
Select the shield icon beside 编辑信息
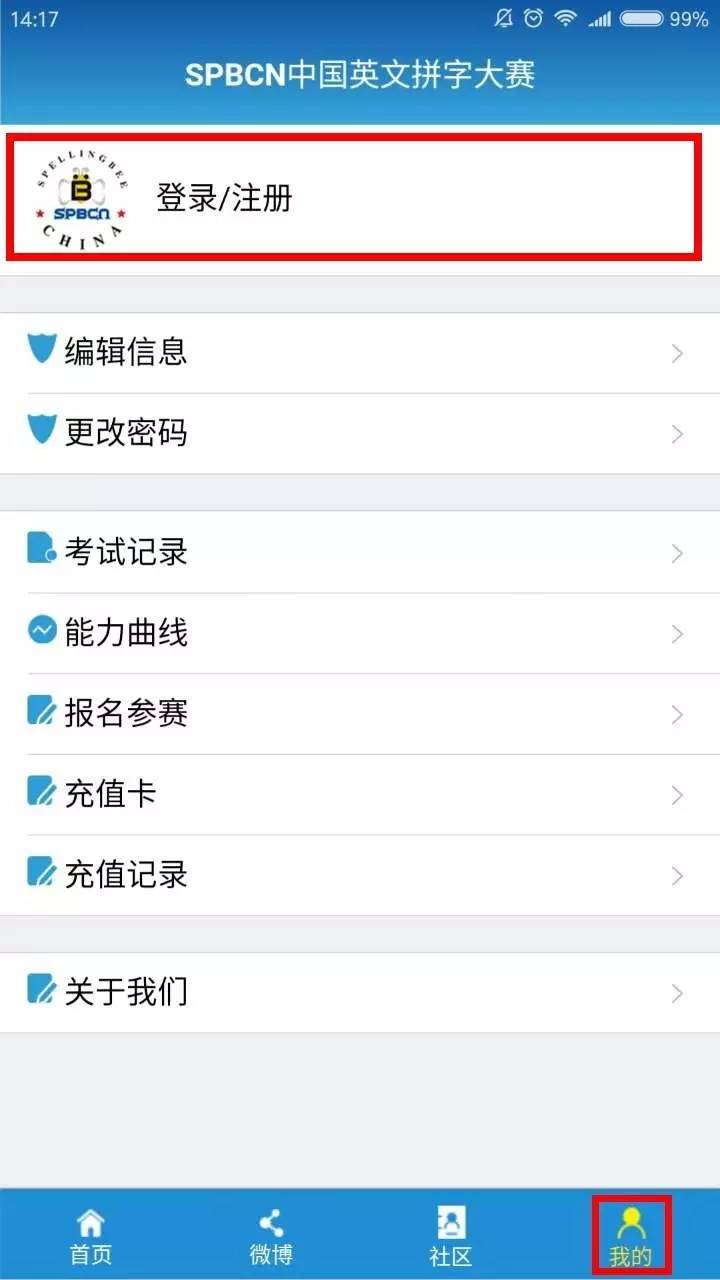tap(38, 352)
